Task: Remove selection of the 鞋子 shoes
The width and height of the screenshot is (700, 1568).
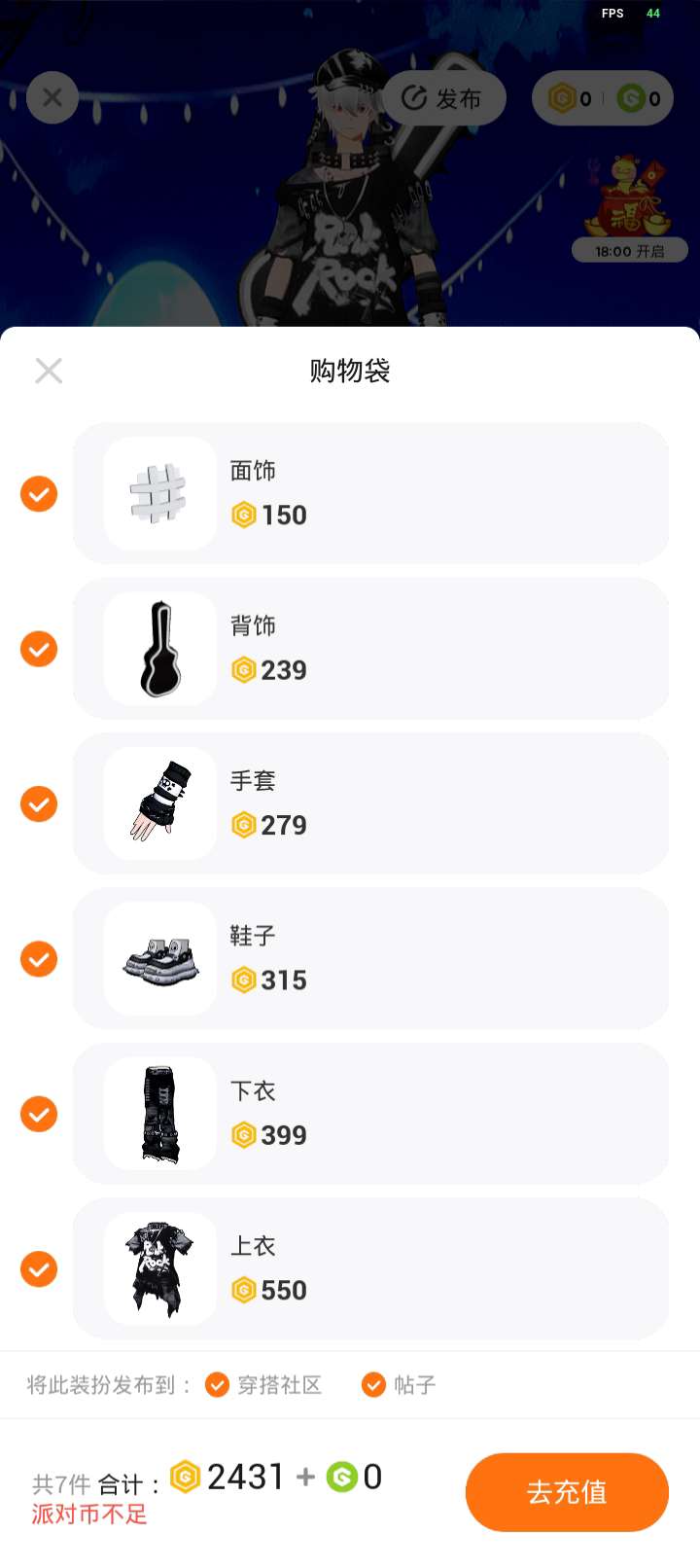Action: click(39, 959)
